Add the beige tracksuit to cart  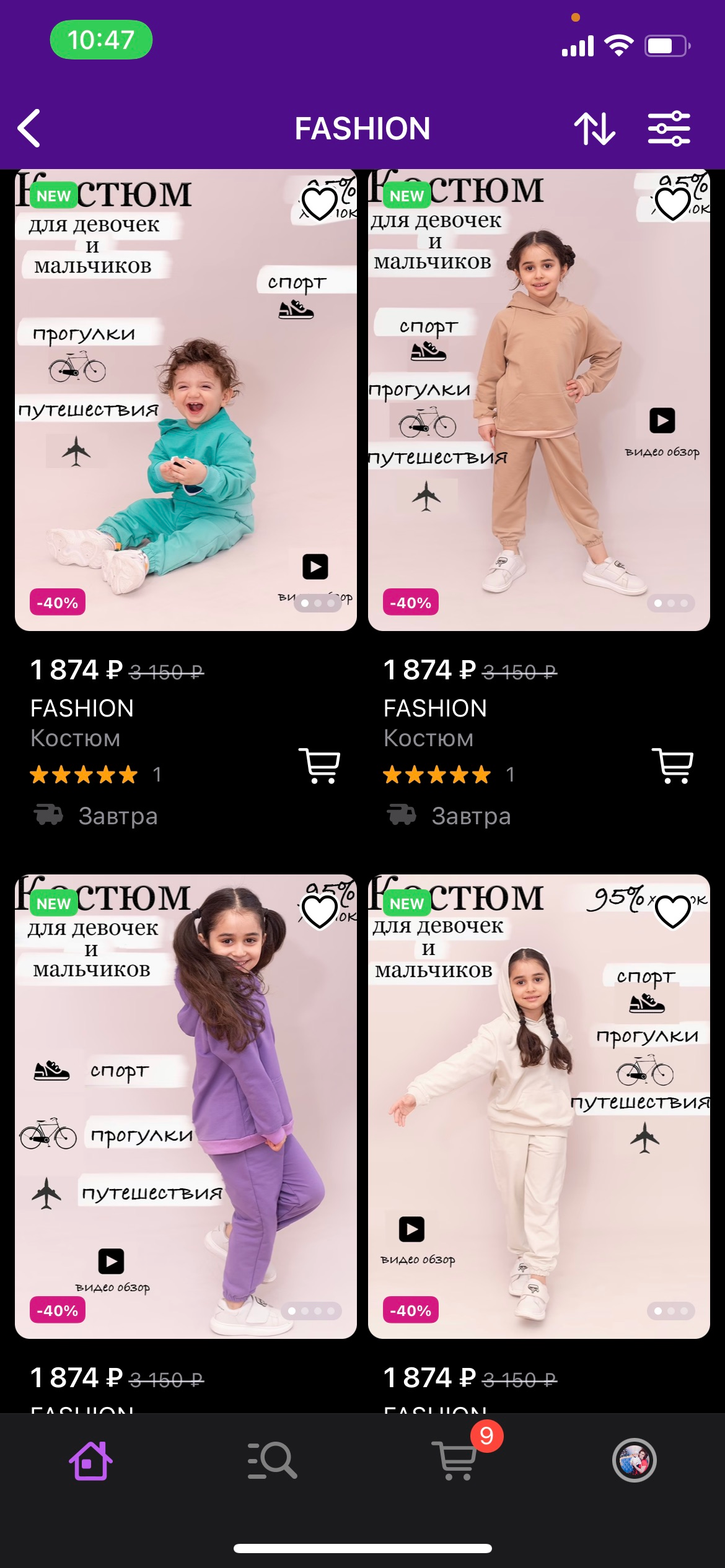pos(673,765)
